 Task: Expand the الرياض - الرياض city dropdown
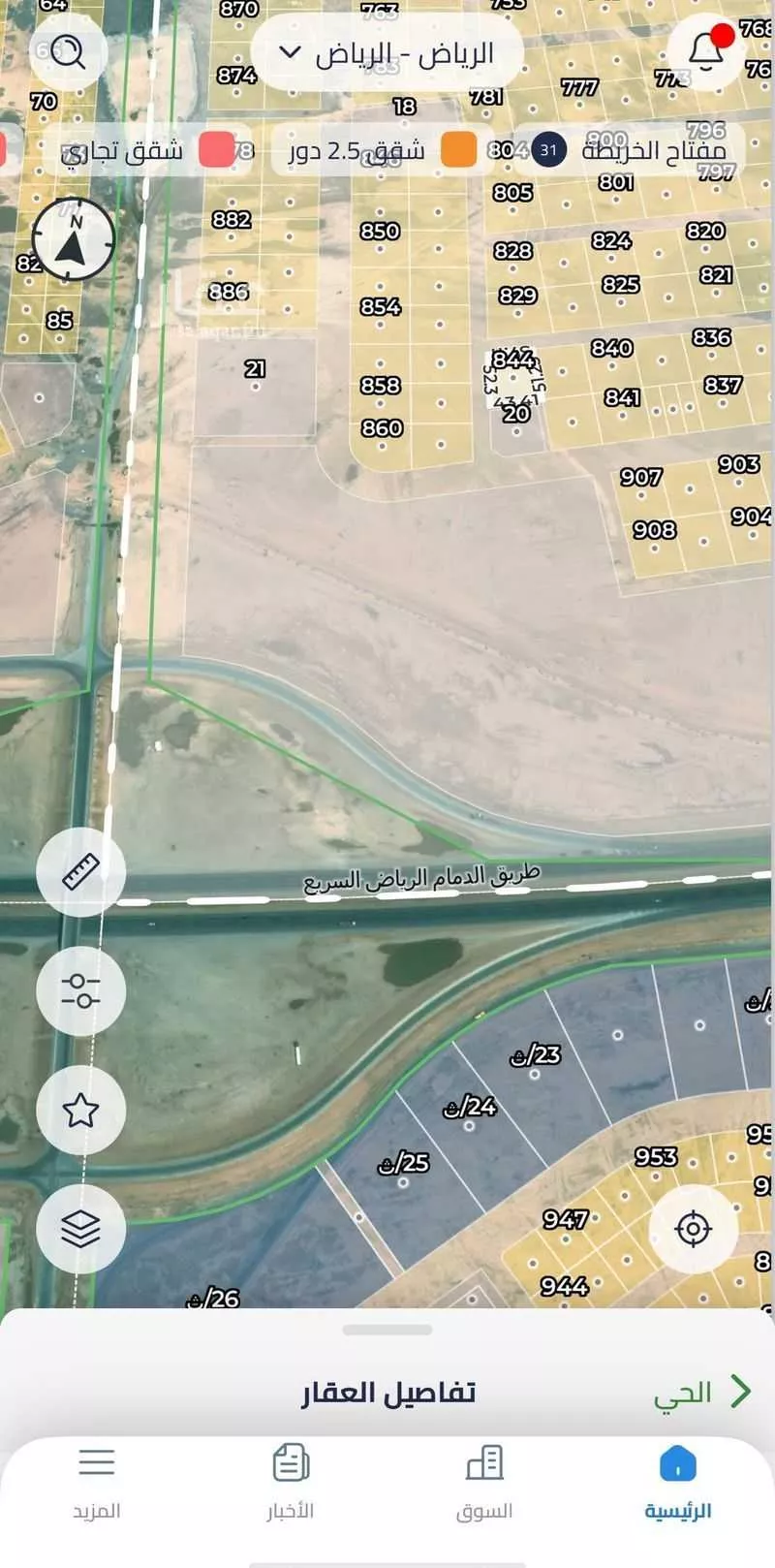pyautogui.click(x=387, y=53)
